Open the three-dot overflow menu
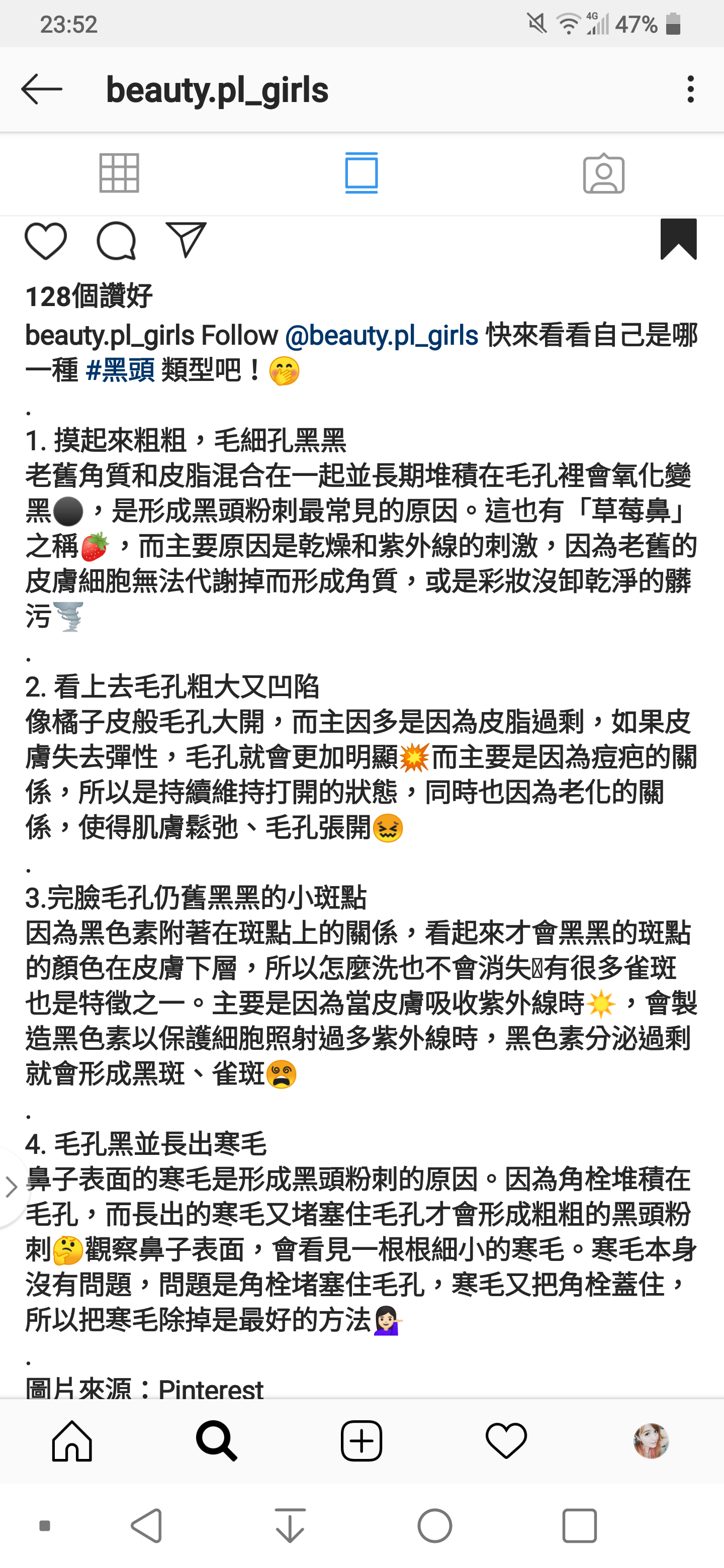Viewport: 724px width, 1568px height. coord(690,89)
